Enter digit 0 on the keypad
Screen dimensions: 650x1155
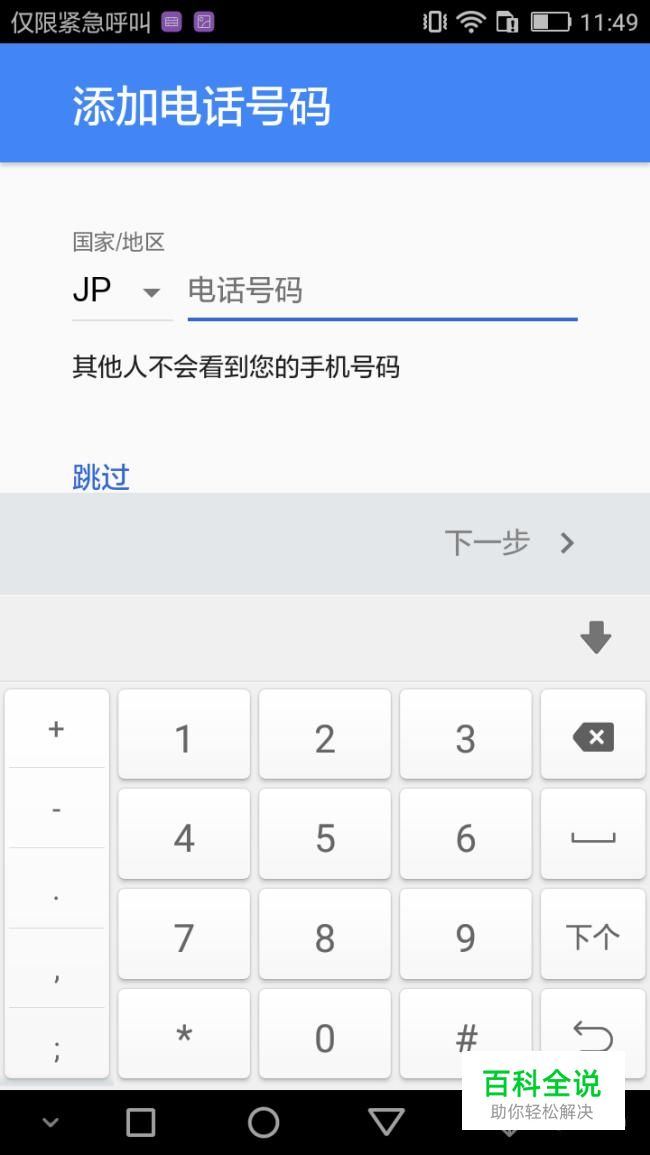(325, 1037)
